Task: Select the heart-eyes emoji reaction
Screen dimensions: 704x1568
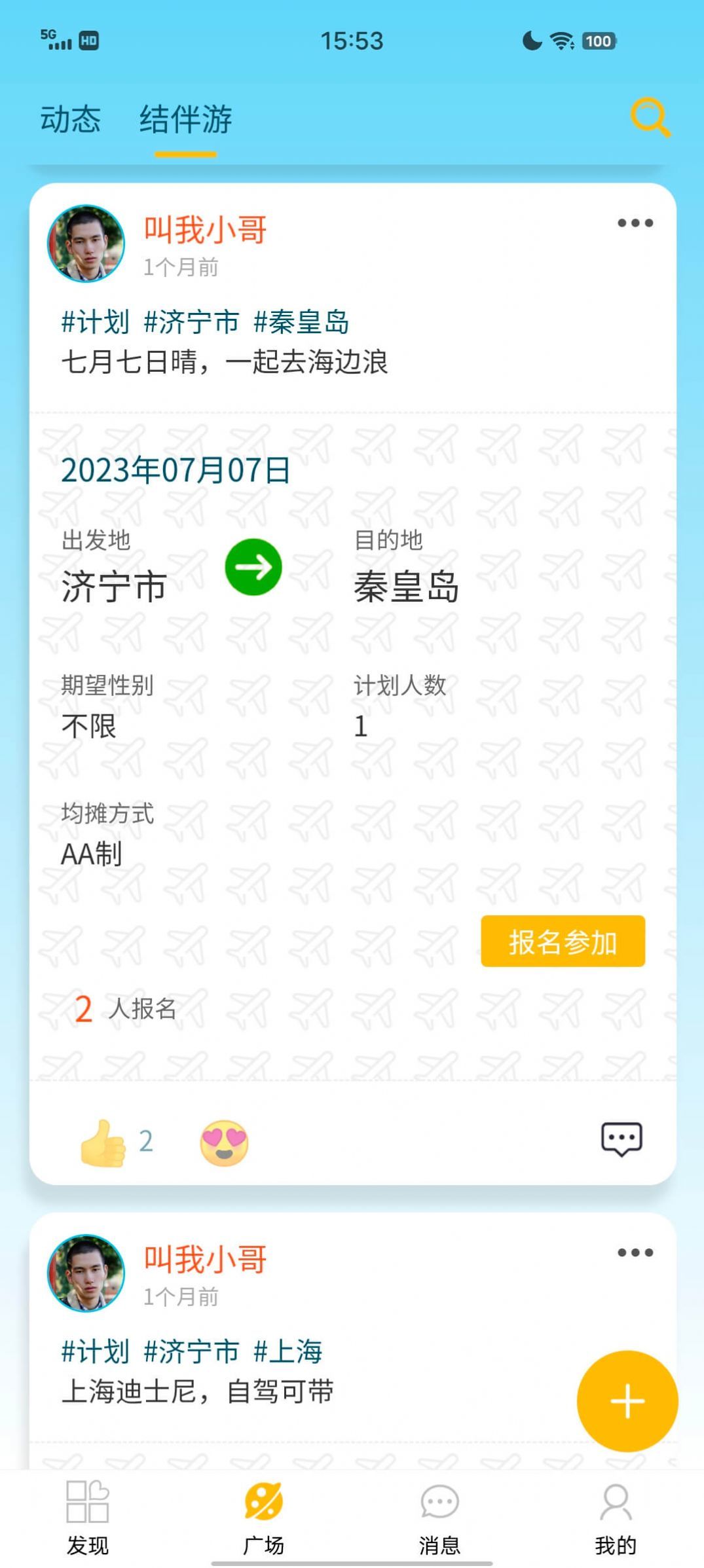Action: coord(223,1138)
